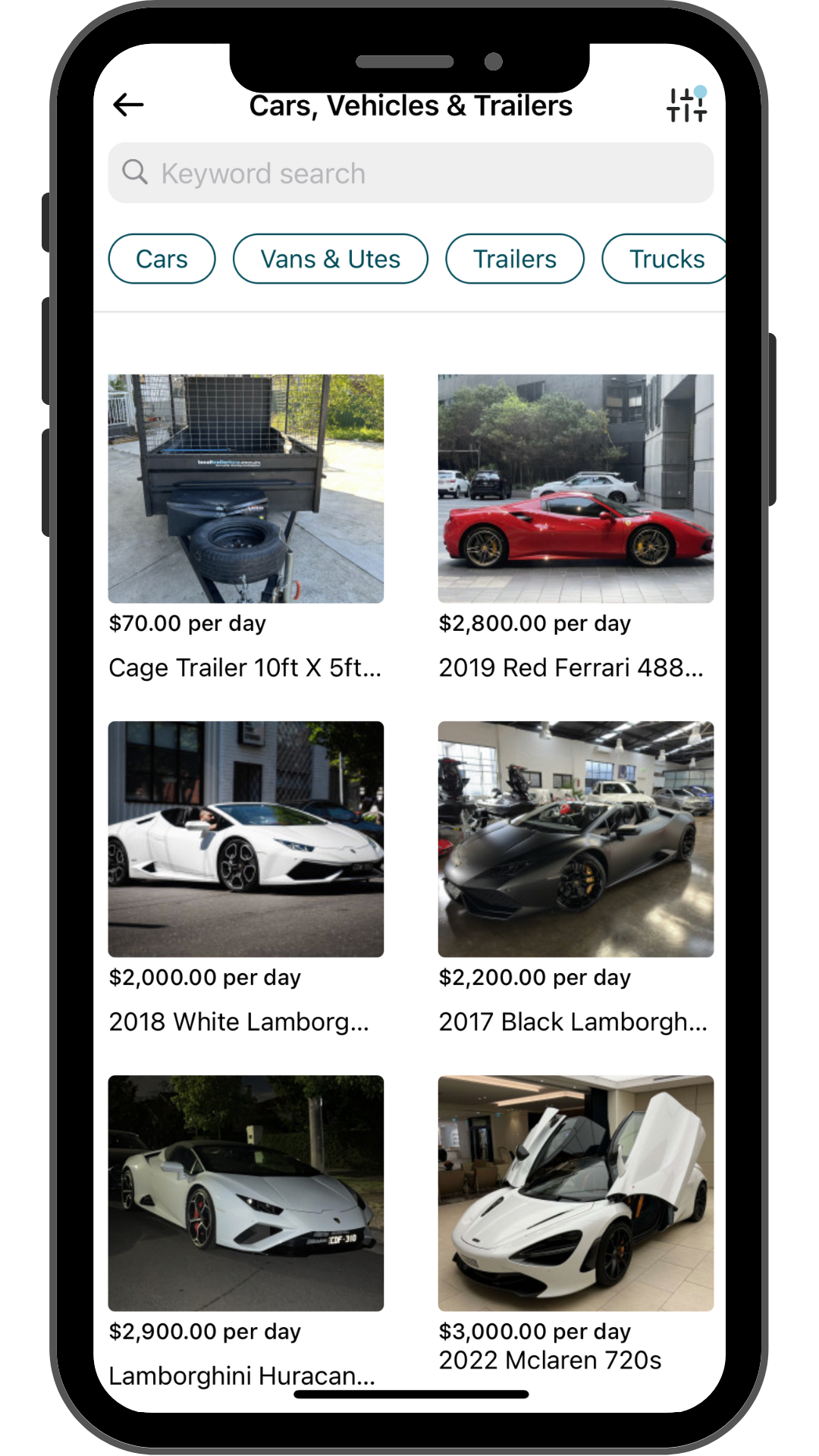Screen dimensions: 819x1456
Task: View the 2019 Red Ferrari 488 listing
Action: point(576,489)
